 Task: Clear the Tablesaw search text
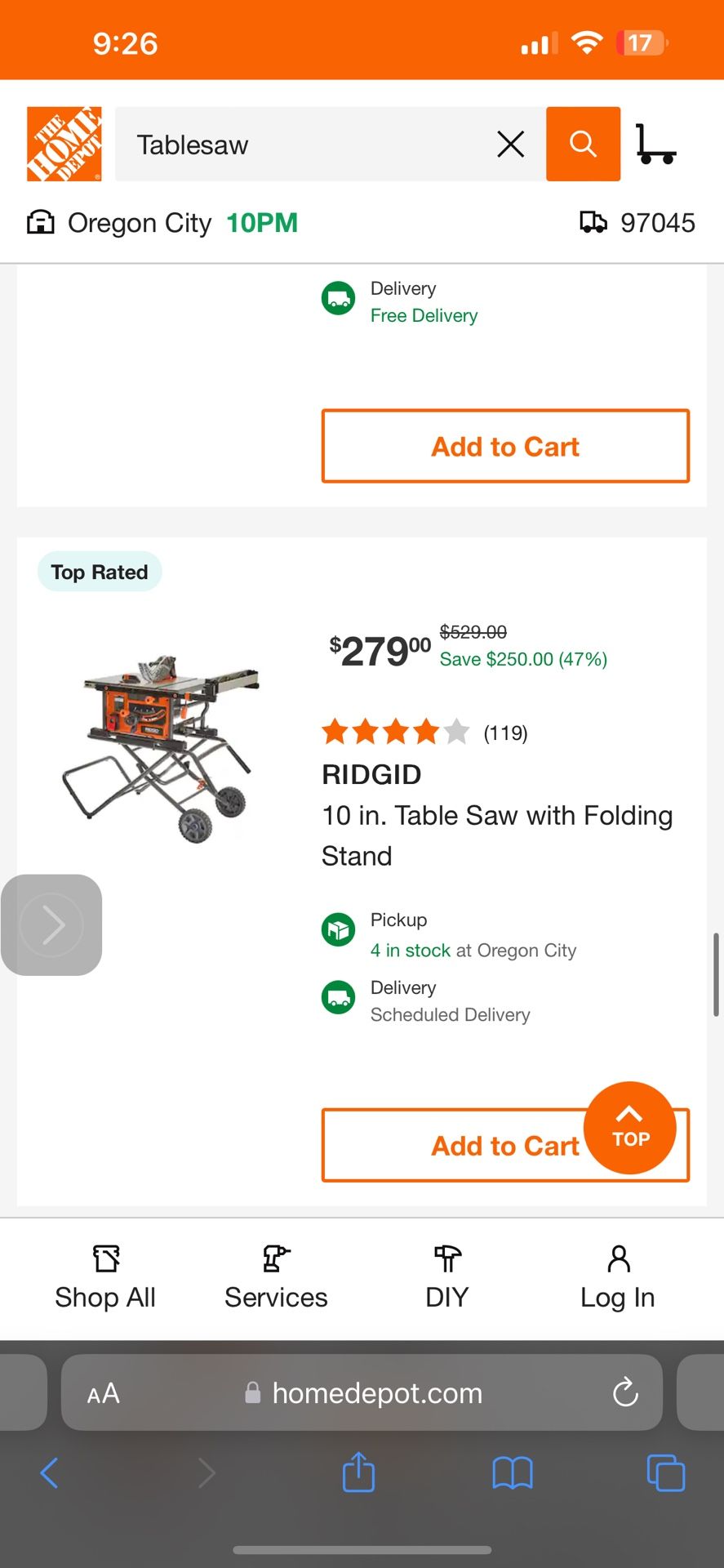click(x=510, y=144)
